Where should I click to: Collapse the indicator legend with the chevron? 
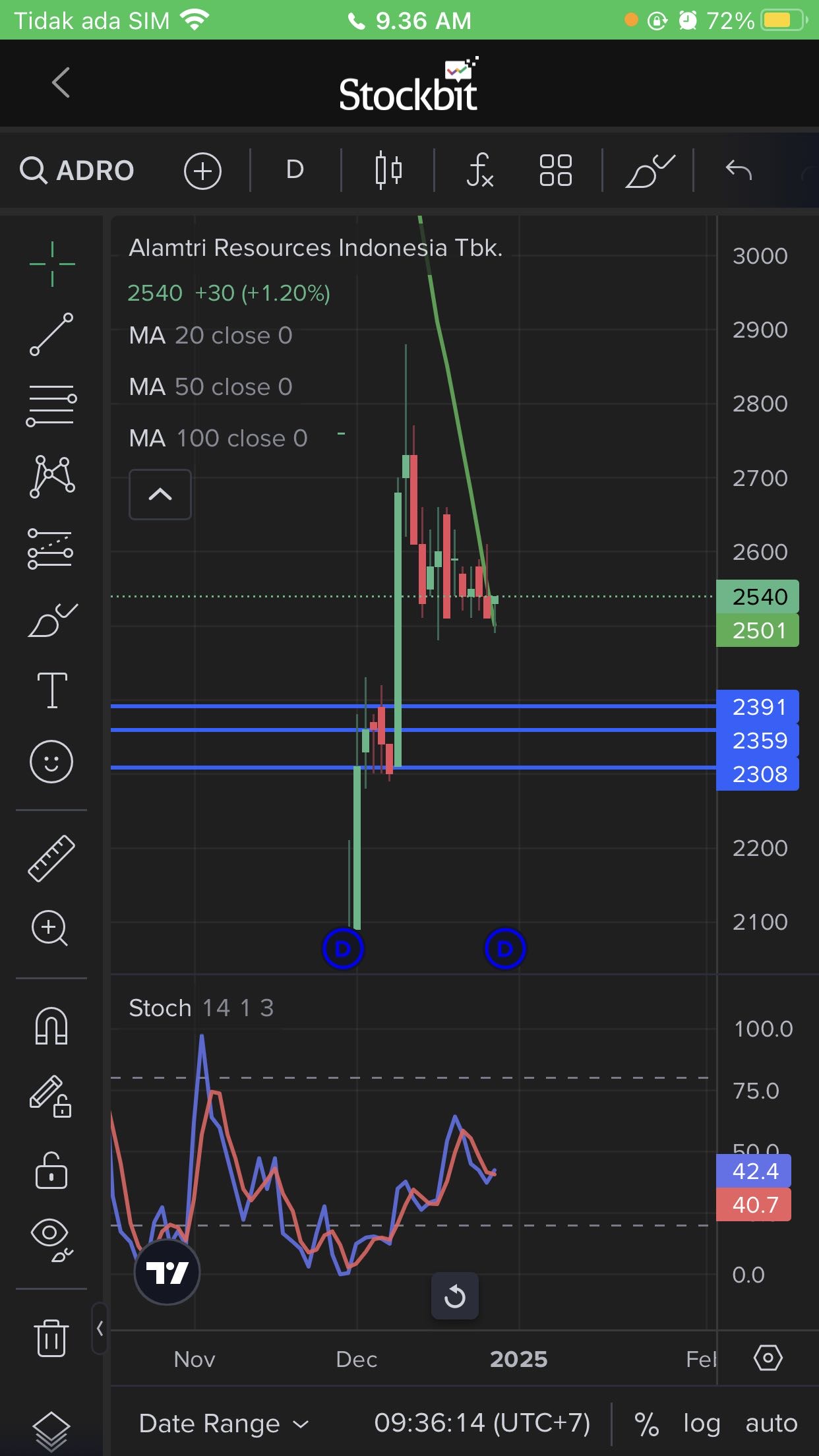pyautogui.click(x=160, y=495)
